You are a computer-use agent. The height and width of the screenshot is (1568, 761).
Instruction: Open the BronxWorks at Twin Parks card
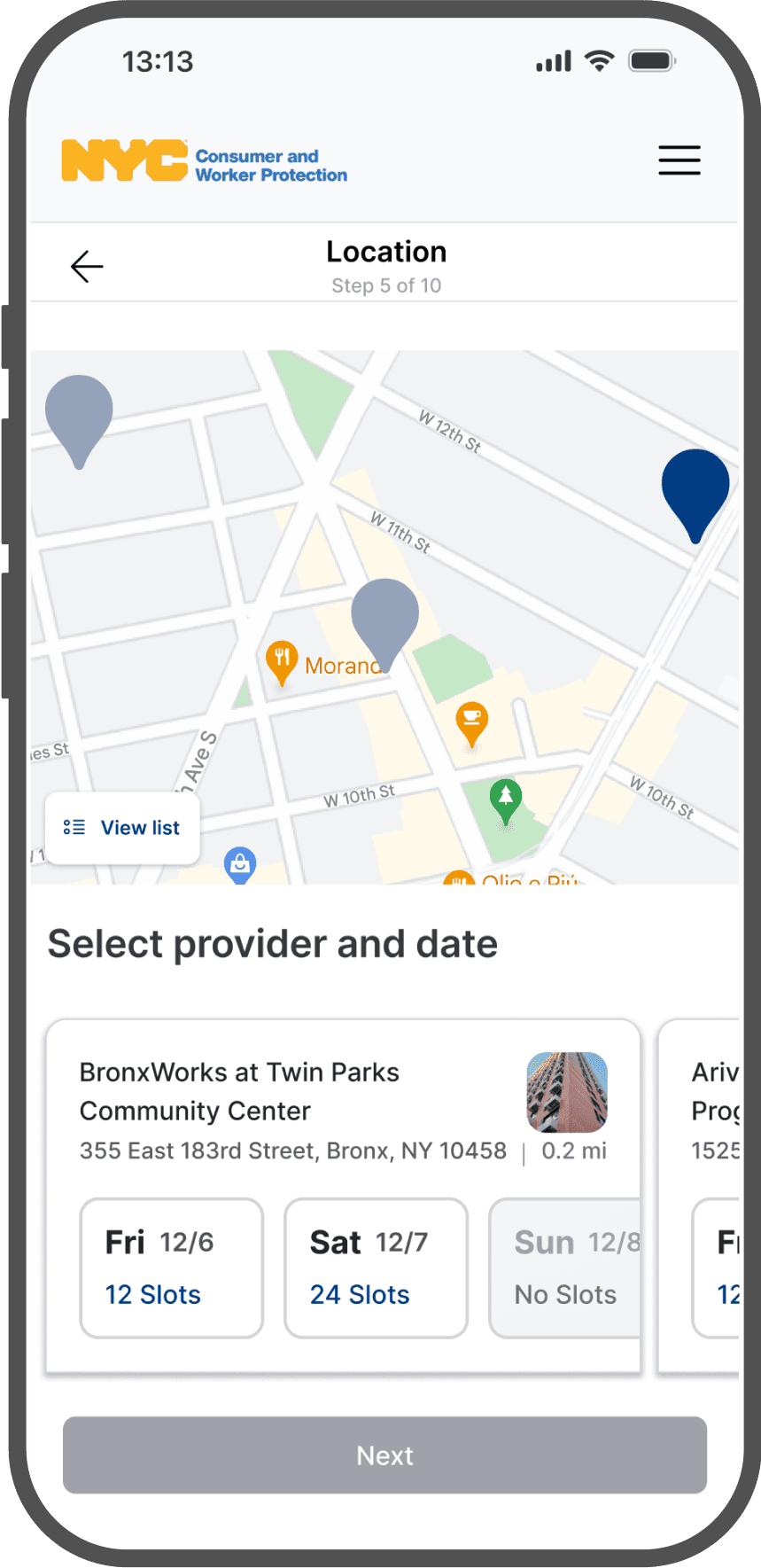click(x=343, y=1112)
